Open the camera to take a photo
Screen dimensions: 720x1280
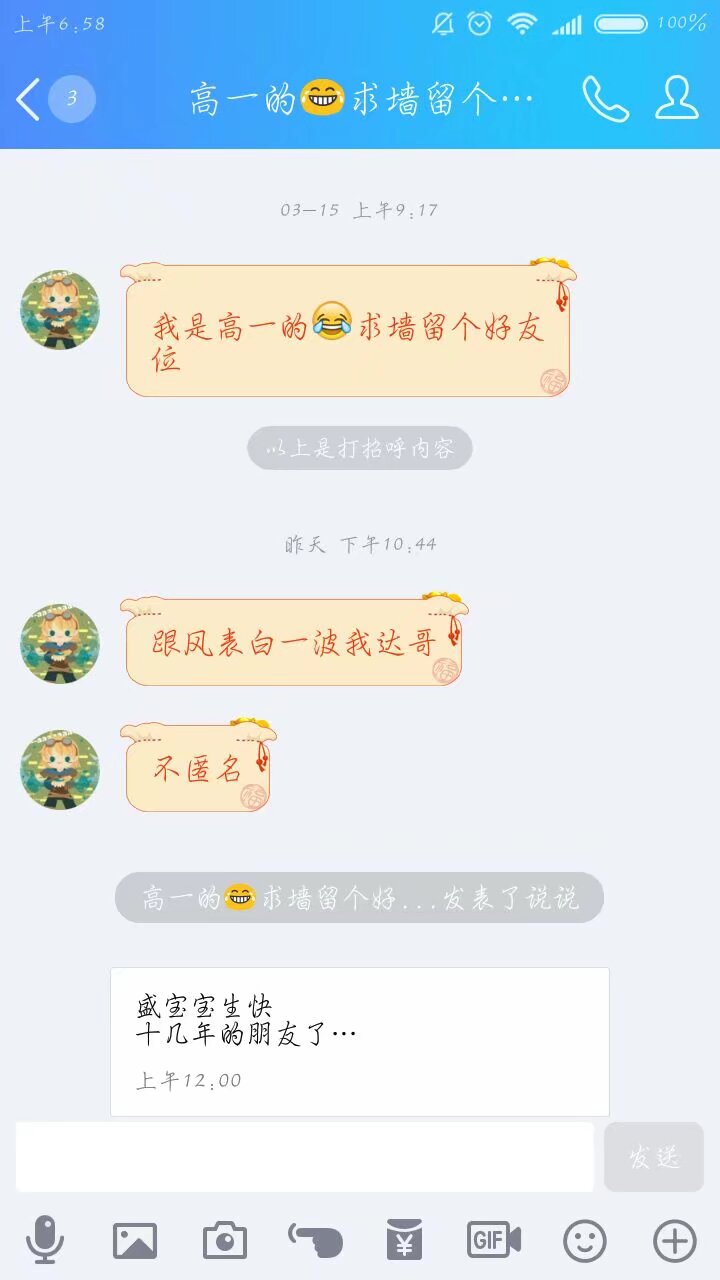pyautogui.click(x=225, y=1241)
